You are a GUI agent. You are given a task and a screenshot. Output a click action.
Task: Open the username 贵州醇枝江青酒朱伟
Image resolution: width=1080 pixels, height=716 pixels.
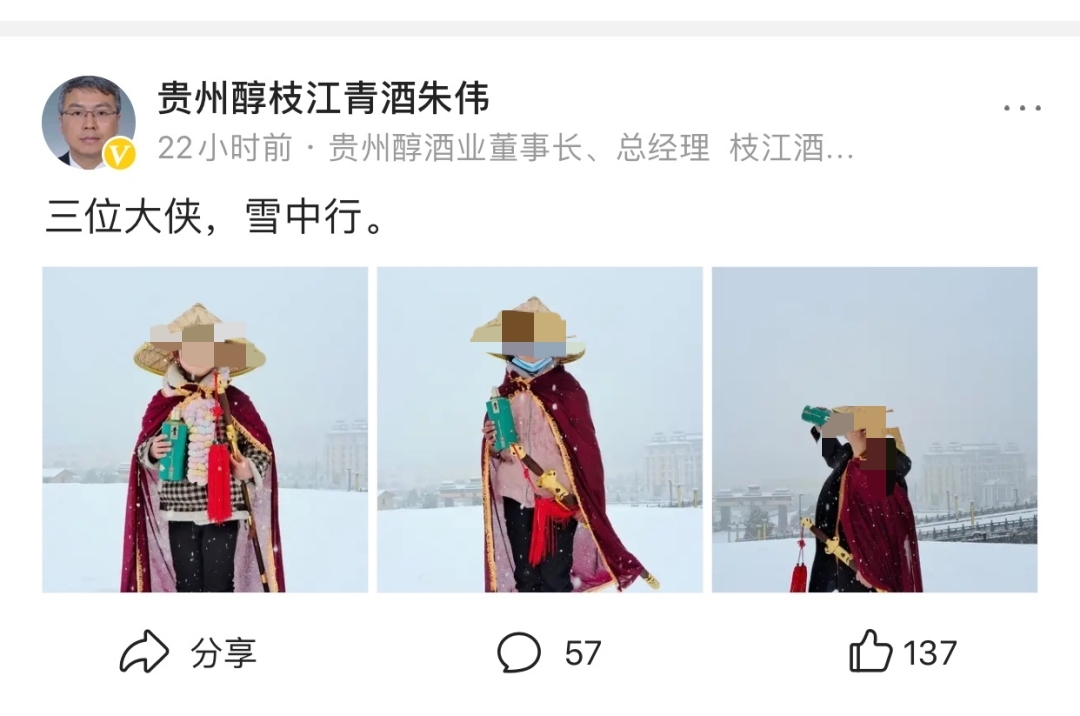(323, 98)
